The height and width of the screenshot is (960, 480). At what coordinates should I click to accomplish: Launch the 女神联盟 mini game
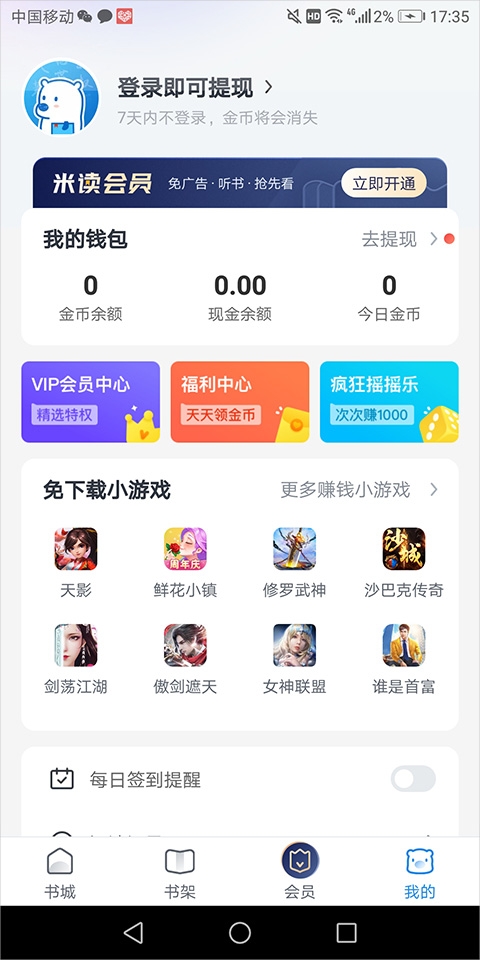coord(294,659)
